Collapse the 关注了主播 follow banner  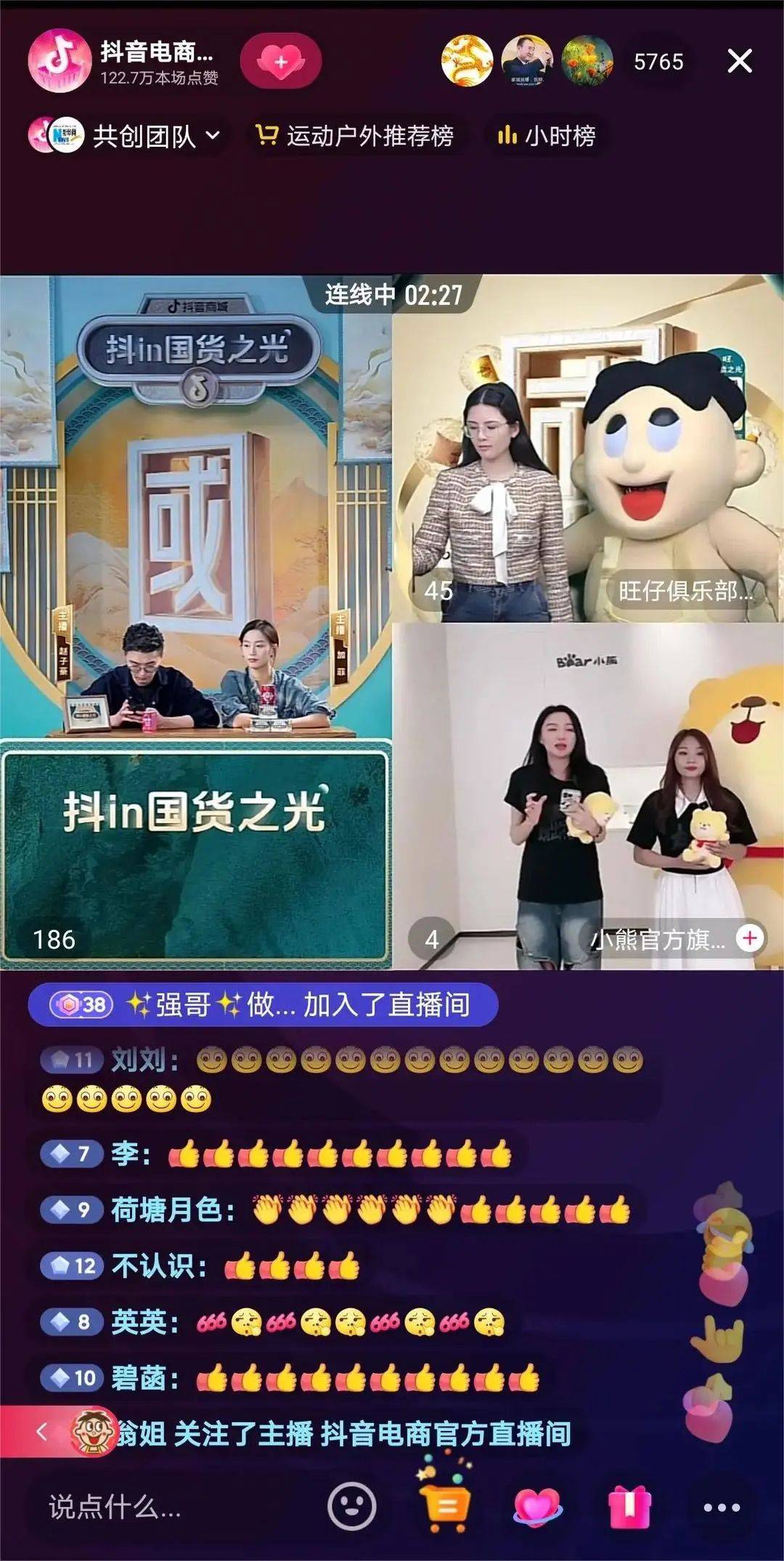point(42,1432)
